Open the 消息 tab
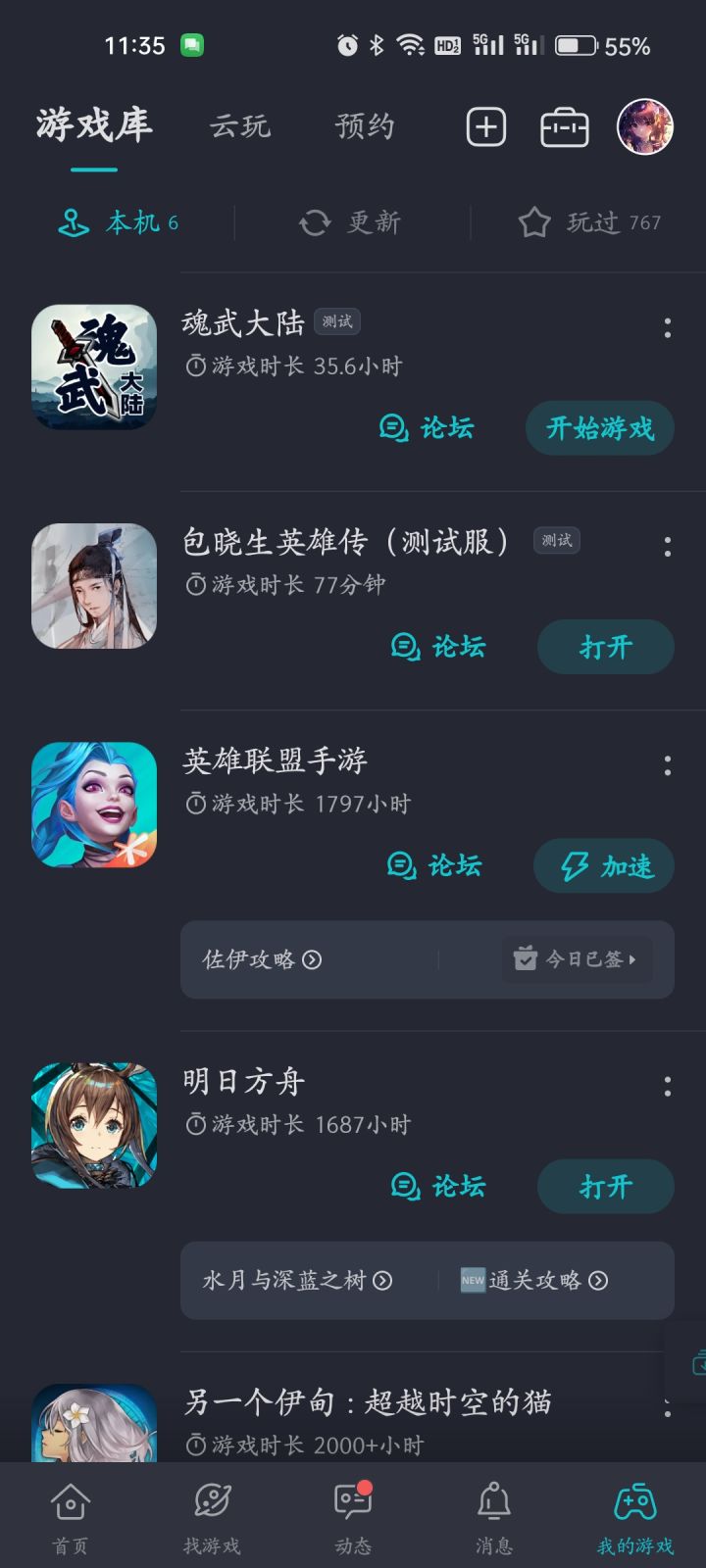This screenshot has height=1568, width=706. 493,1517
